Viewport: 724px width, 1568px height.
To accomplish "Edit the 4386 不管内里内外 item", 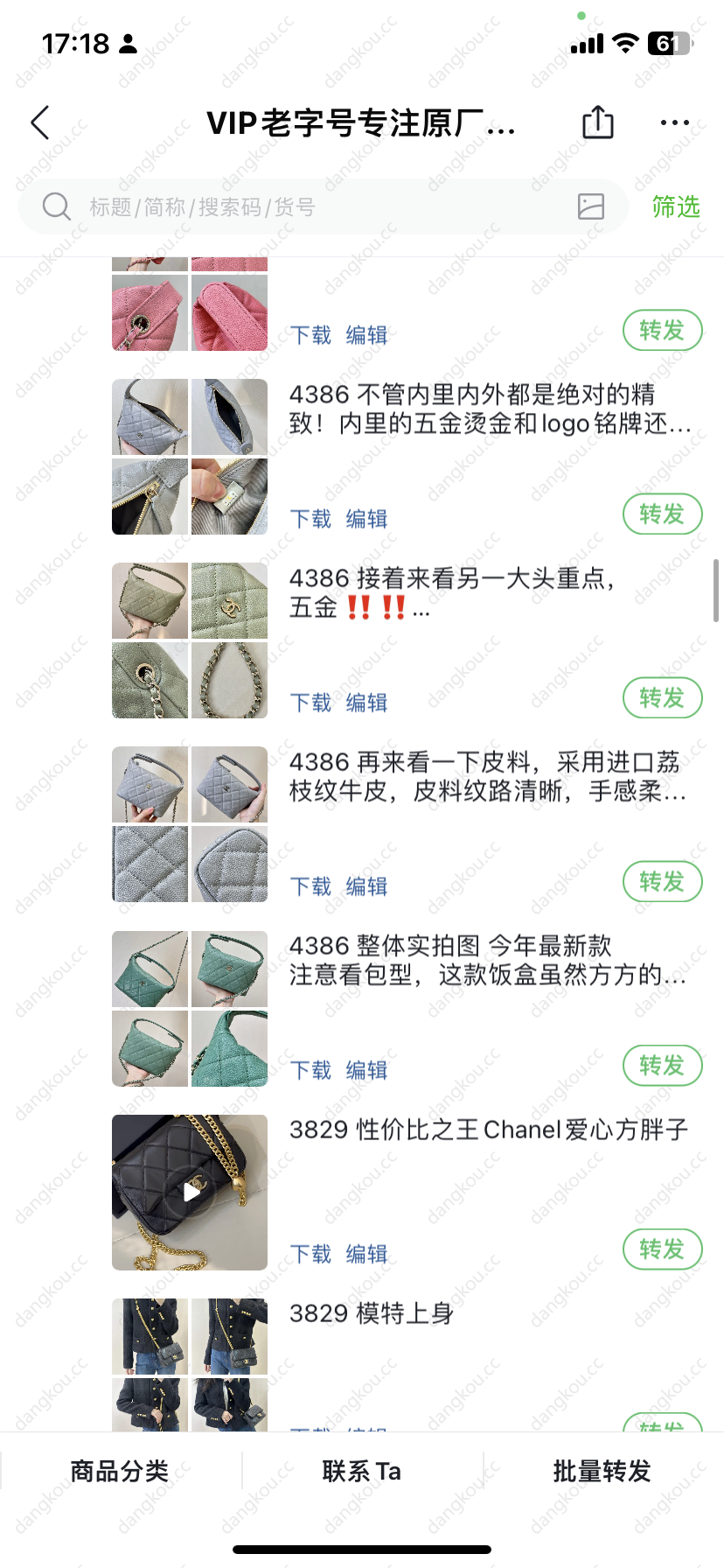I will tap(366, 519).
